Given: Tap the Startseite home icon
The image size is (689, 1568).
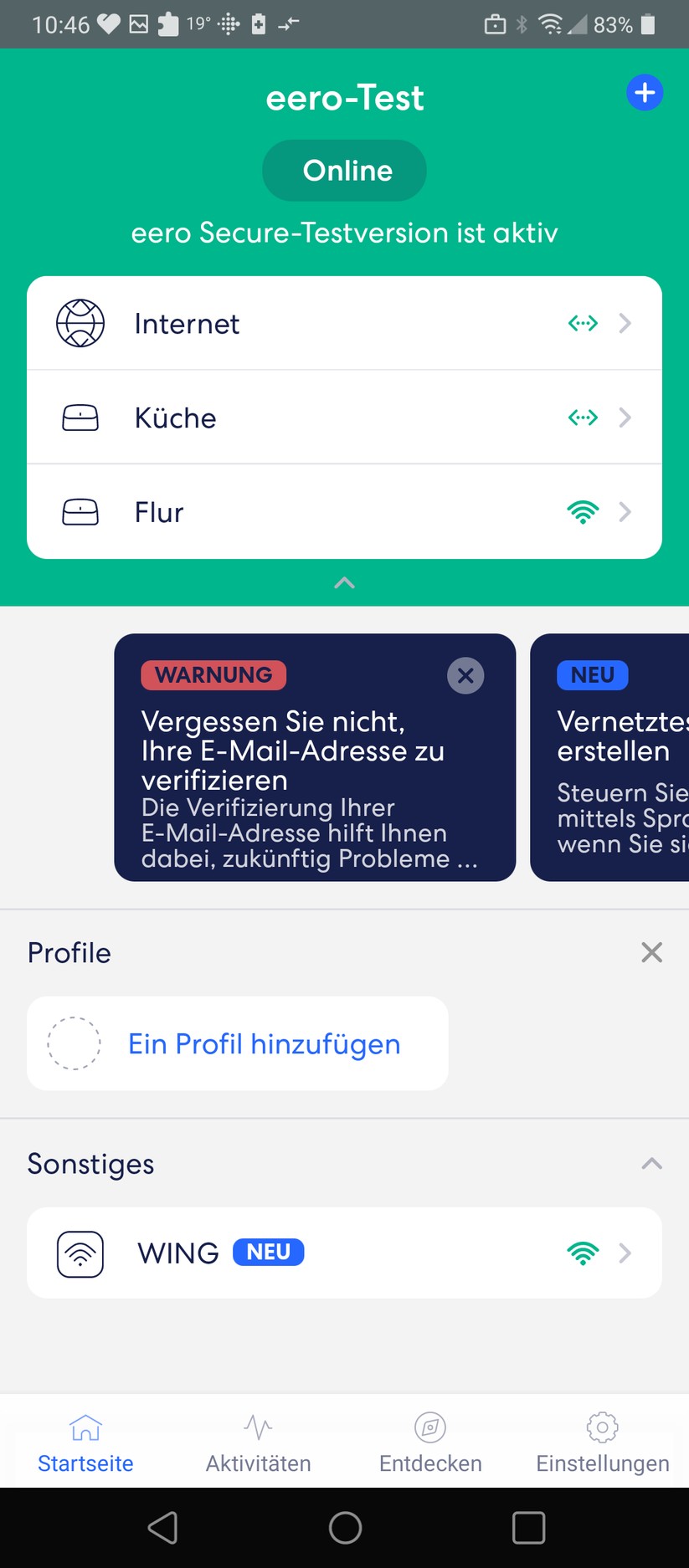Looking at the screenshot, I should (x=85, y=1427).
